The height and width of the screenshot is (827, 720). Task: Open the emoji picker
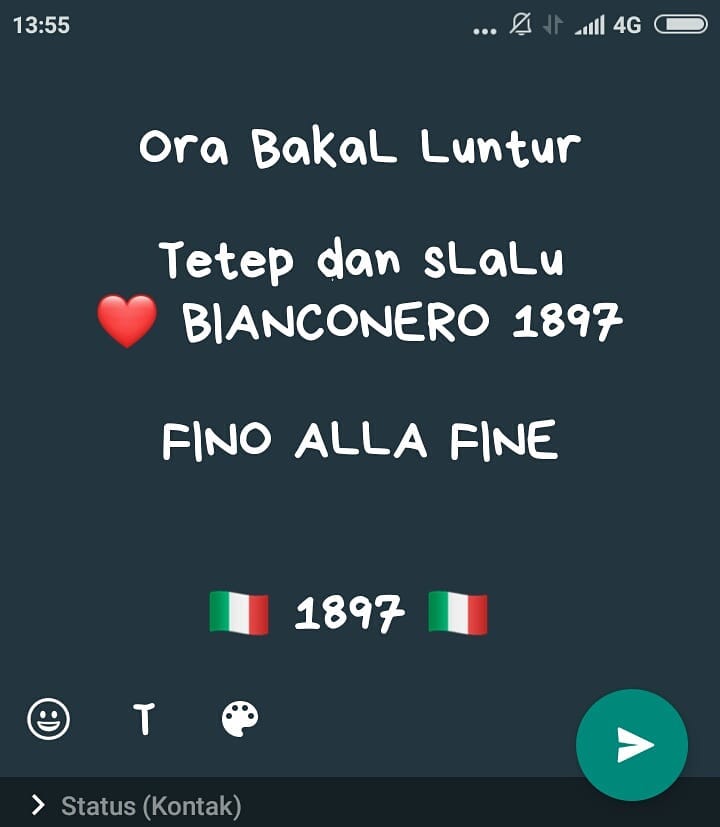point(48,718)
